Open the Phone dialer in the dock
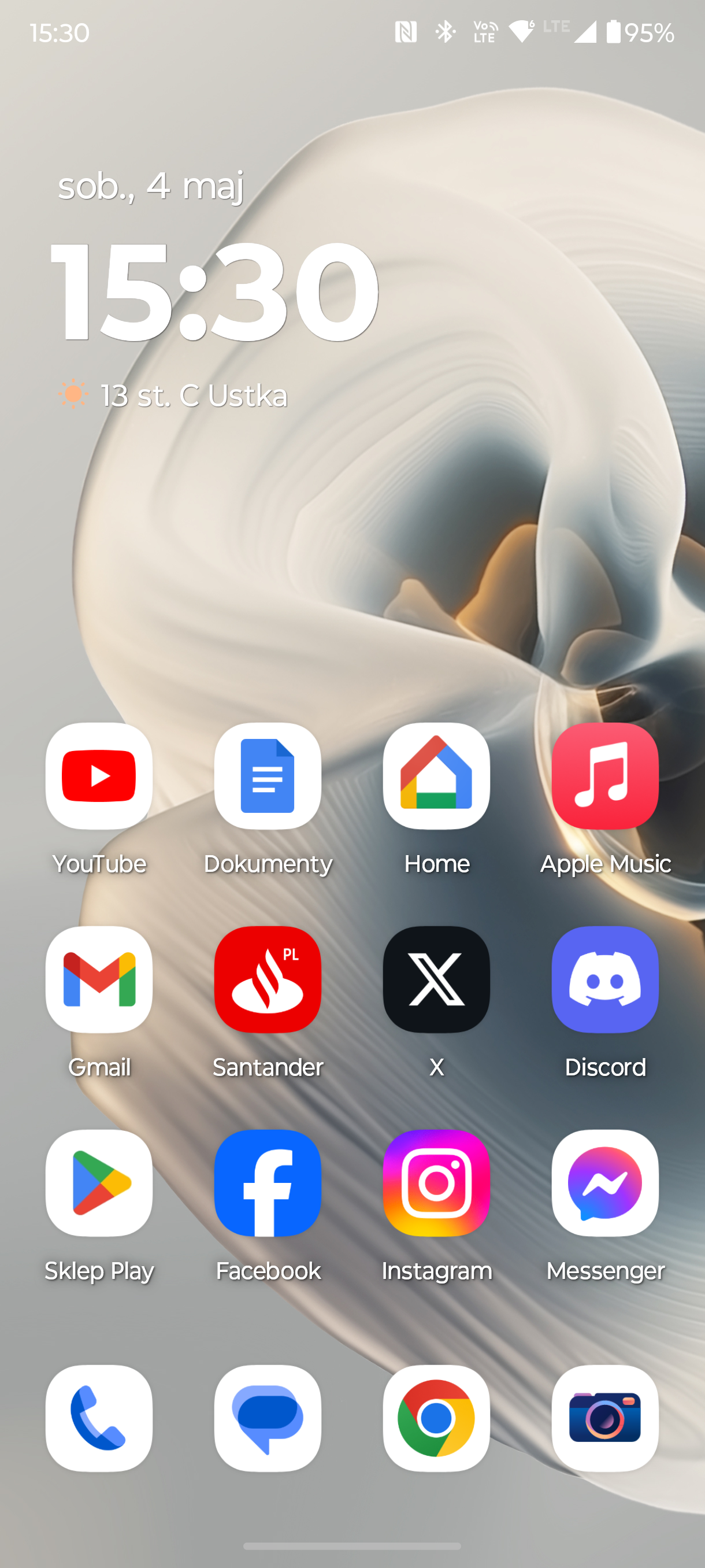The height and width of the screenshot is (1568, 705). (99, 1418)
